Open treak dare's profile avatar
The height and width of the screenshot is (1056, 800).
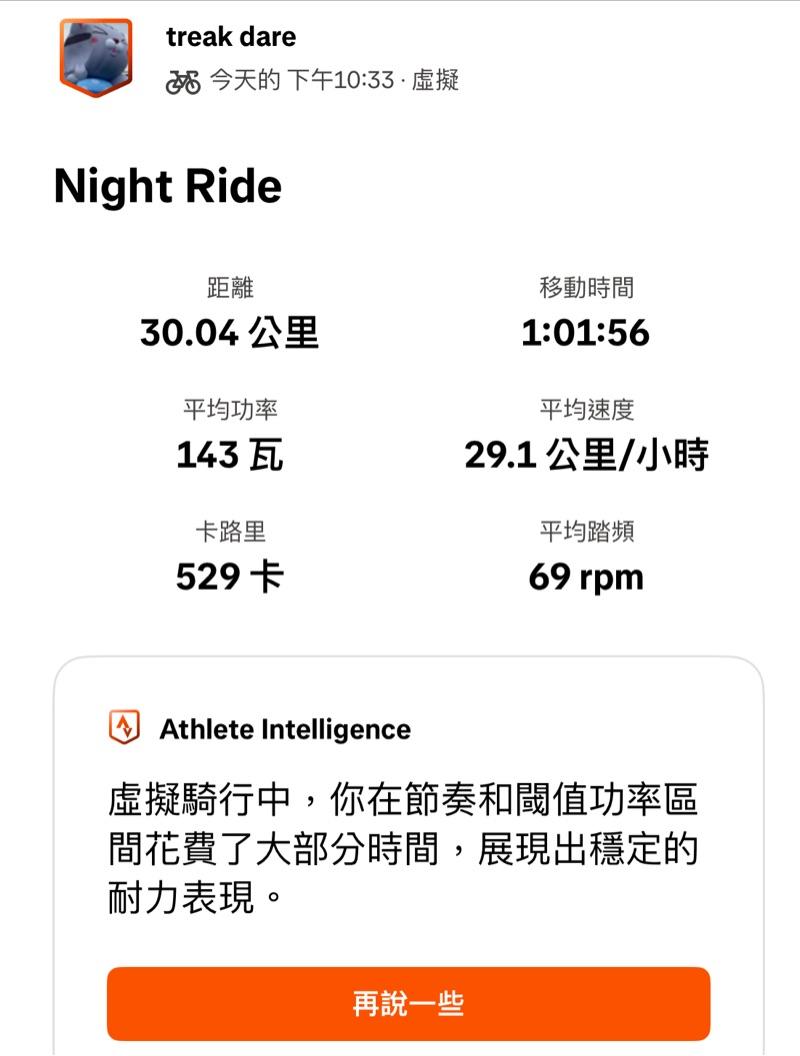tap(96, 57)
